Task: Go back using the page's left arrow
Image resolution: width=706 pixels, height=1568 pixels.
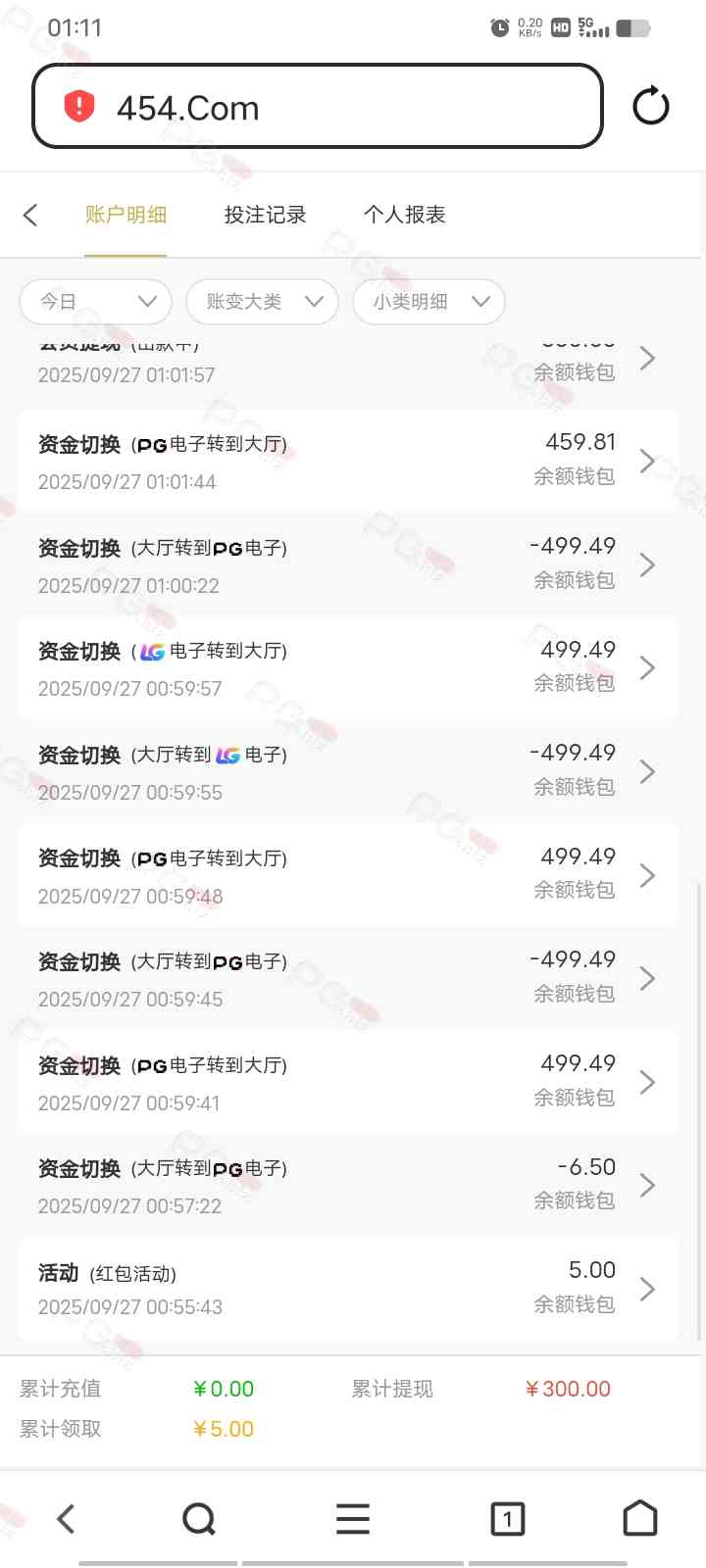Action: click(30, 215)
